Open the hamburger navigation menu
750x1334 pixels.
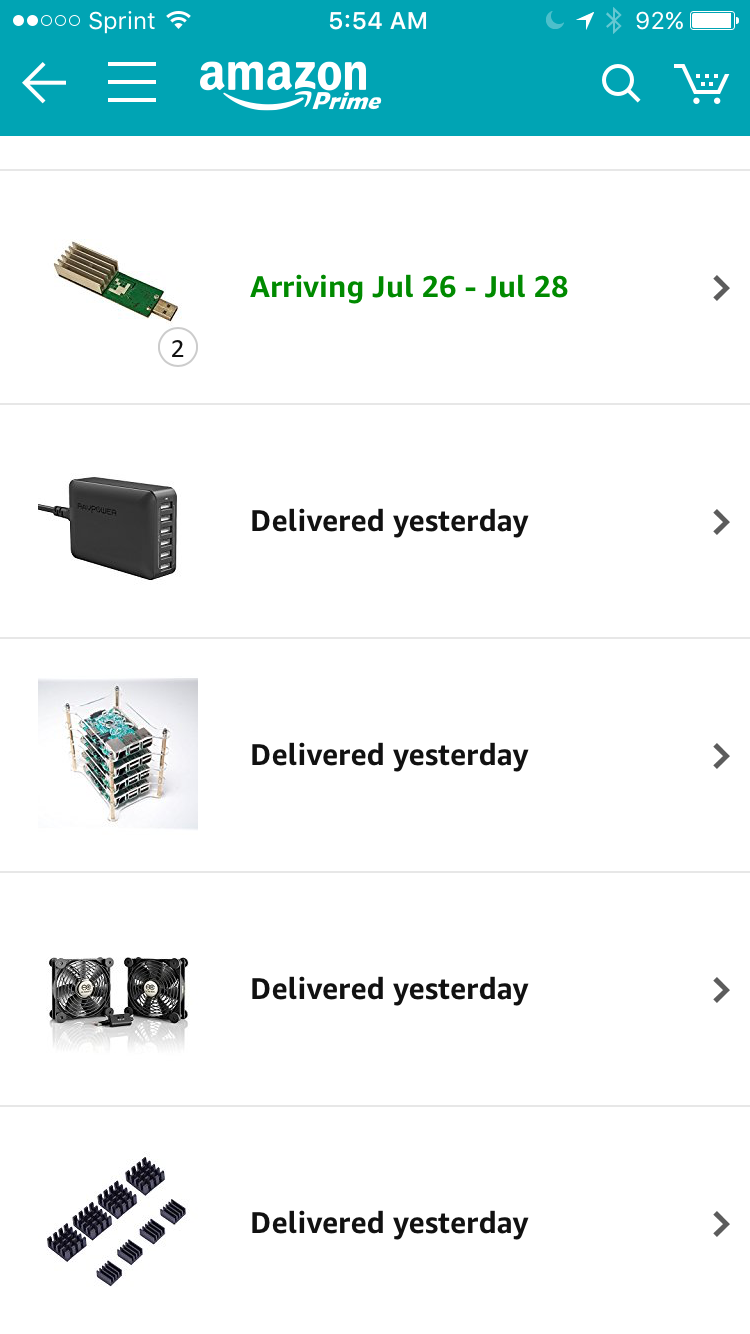tap(132, 83)
